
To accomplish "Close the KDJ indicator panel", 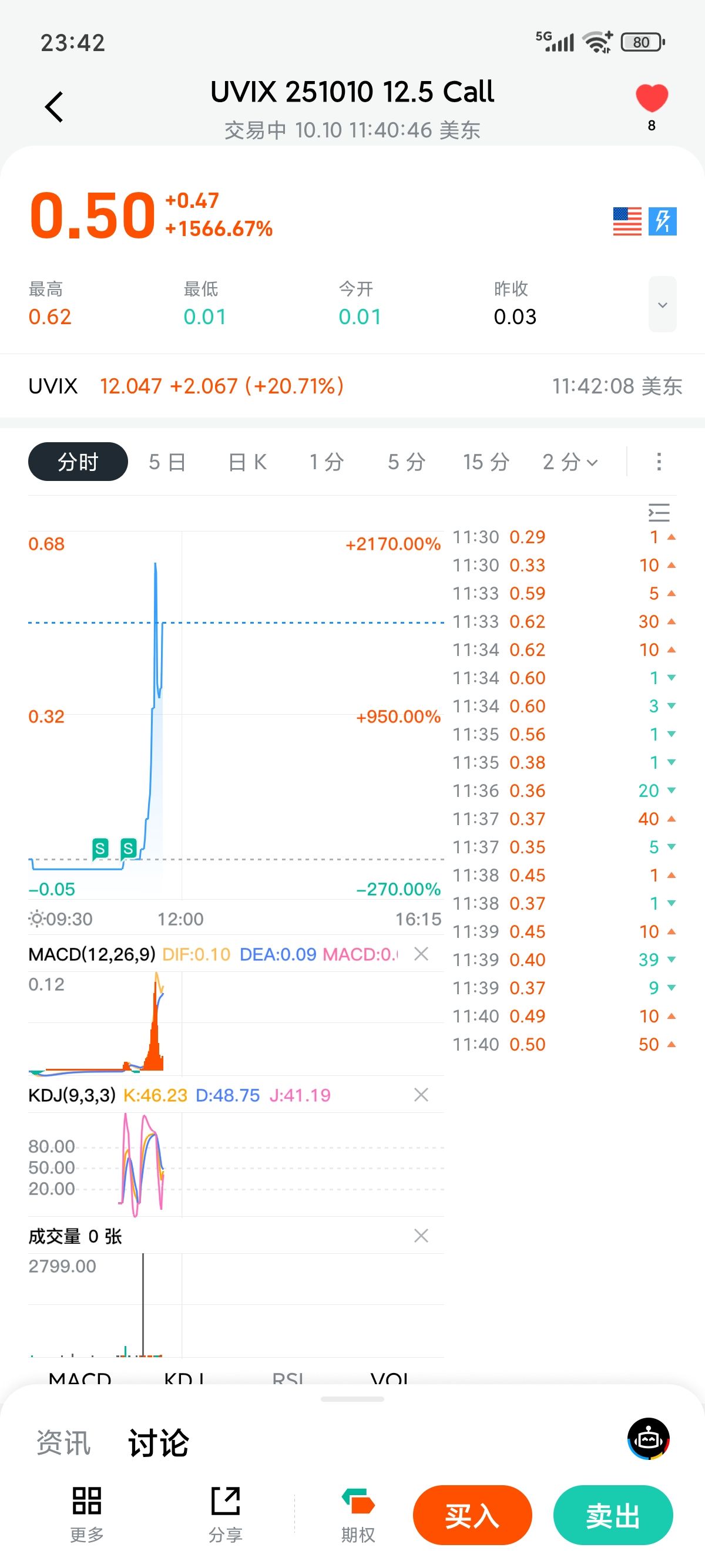I will coord(421,1095).
